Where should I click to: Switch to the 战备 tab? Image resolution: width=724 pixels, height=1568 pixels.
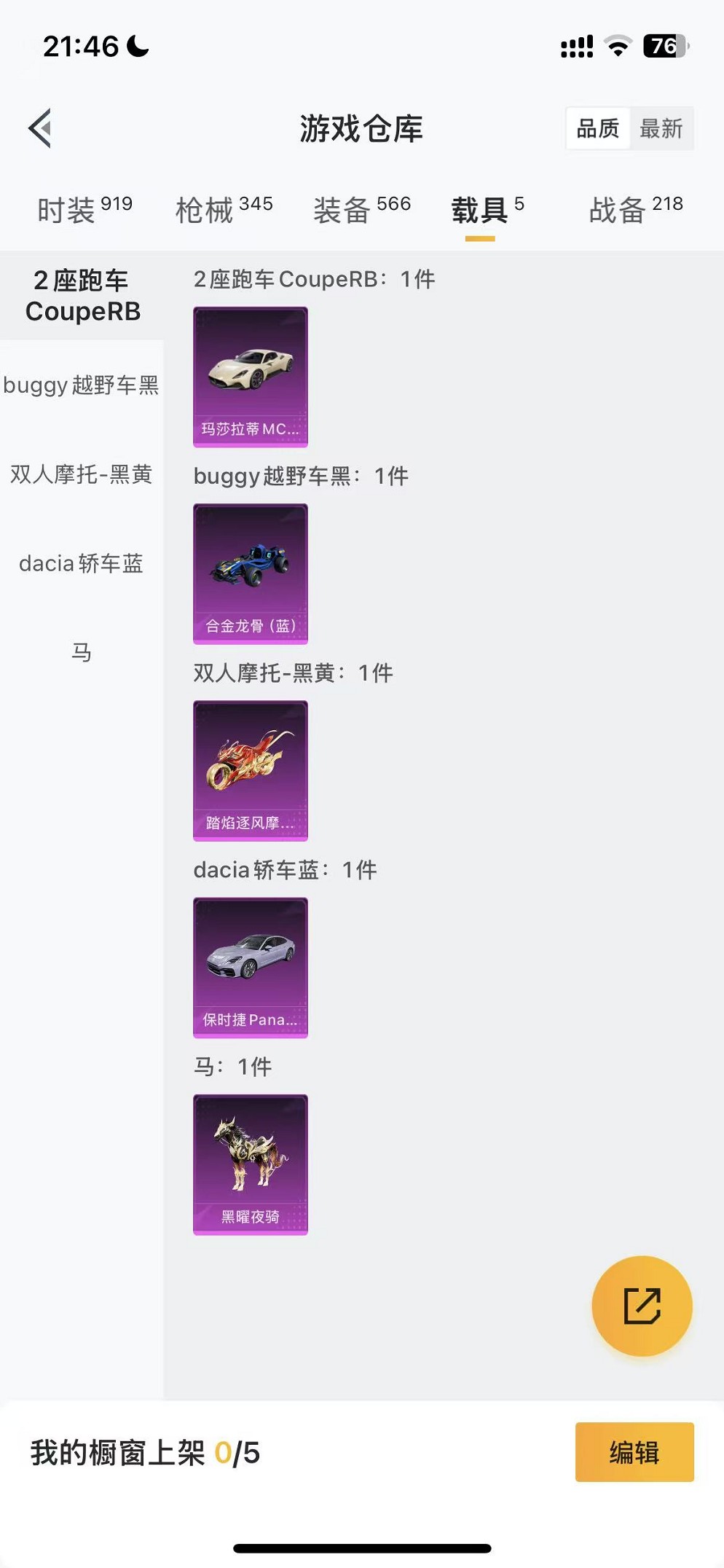[x=635, y=210]
